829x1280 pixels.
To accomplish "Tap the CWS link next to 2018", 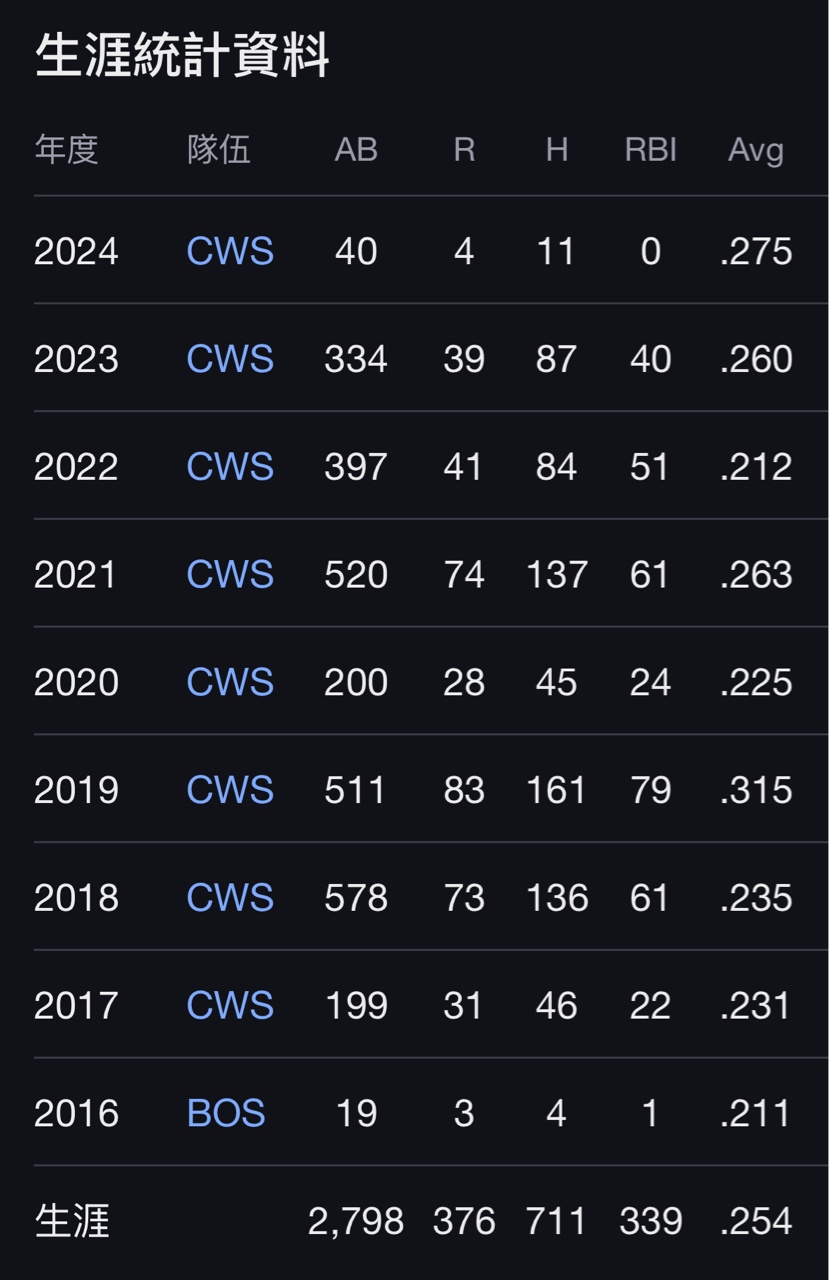I will [x=230, y=898].
